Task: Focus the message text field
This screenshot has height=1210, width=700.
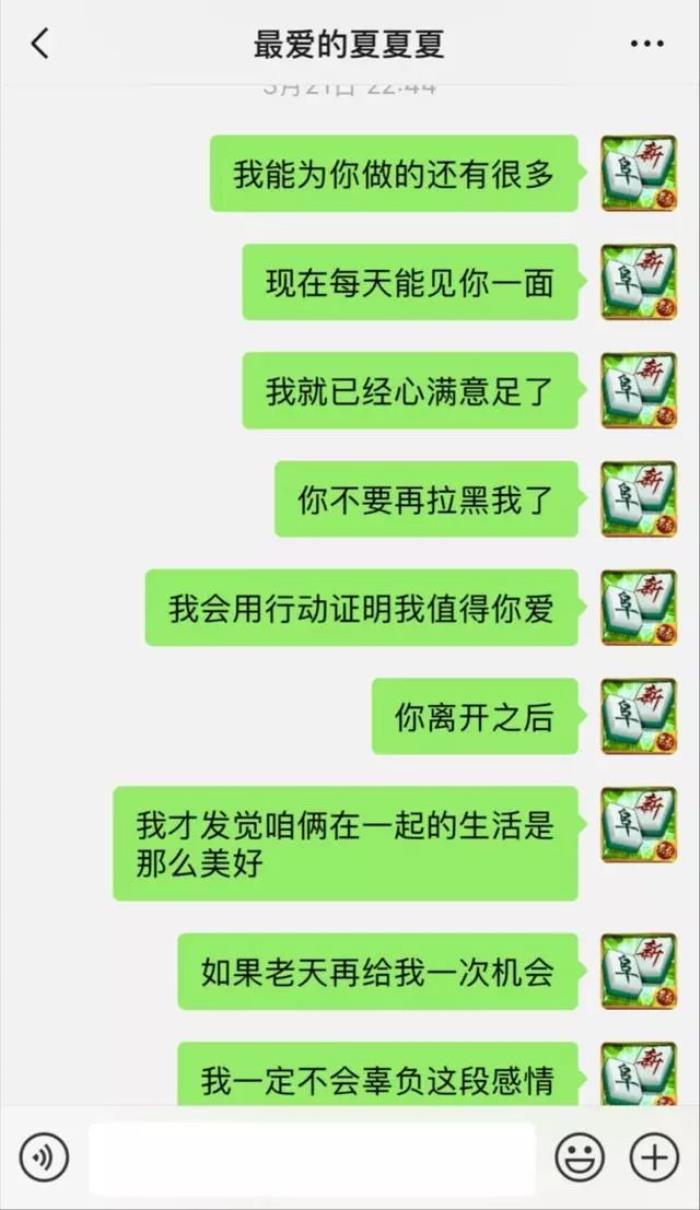Action: tap(312, 1158)
